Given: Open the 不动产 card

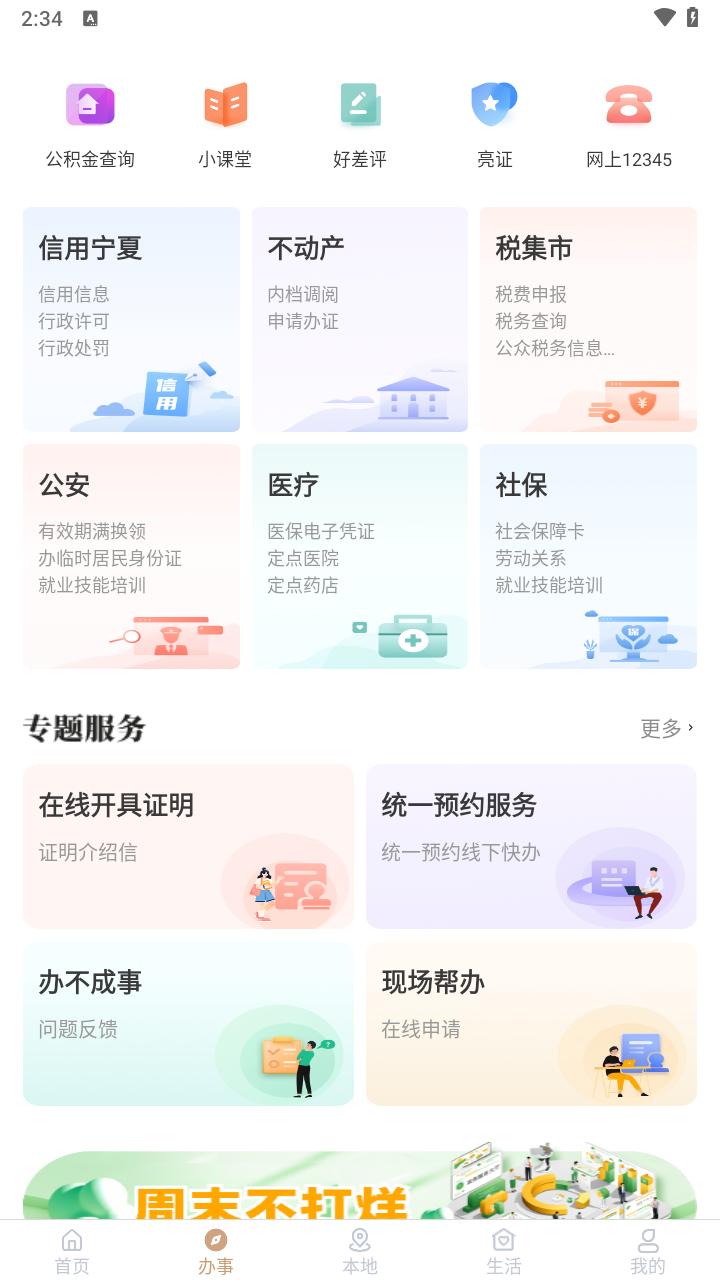Looking at the screenshot, I should coord(360,319).
